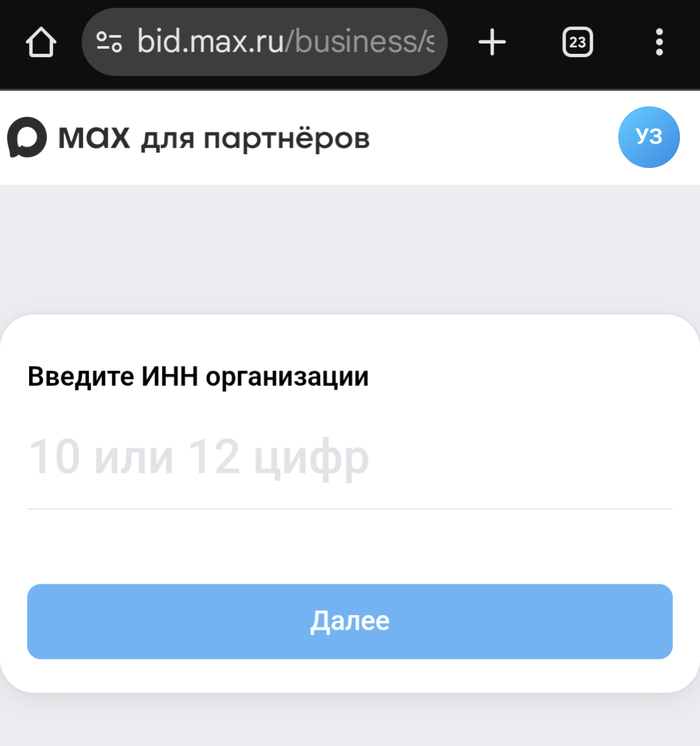Open the УЗ profile avatar

[x=649, y=137]
